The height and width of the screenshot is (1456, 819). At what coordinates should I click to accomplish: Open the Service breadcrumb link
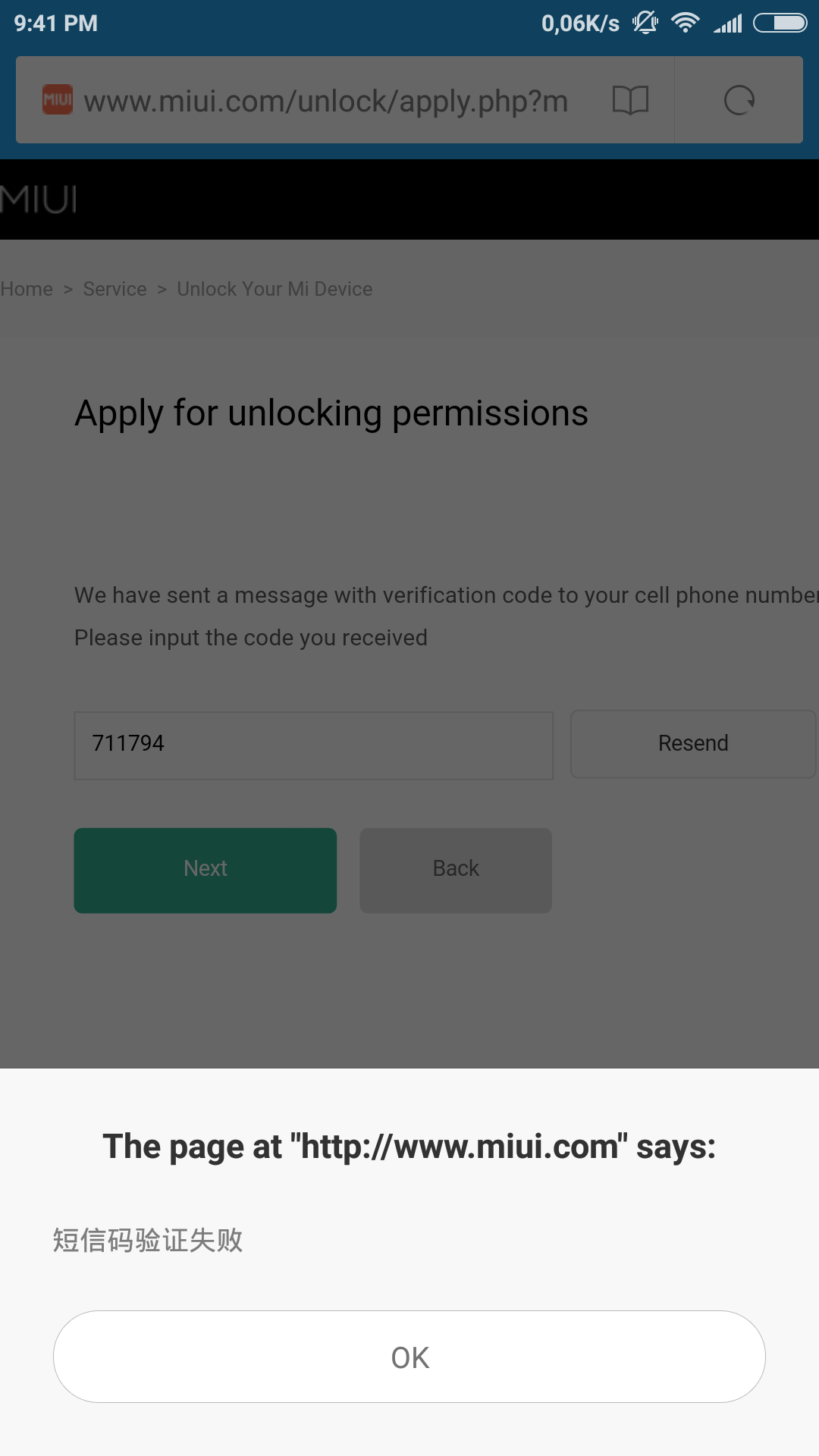[x=115, y=289]
